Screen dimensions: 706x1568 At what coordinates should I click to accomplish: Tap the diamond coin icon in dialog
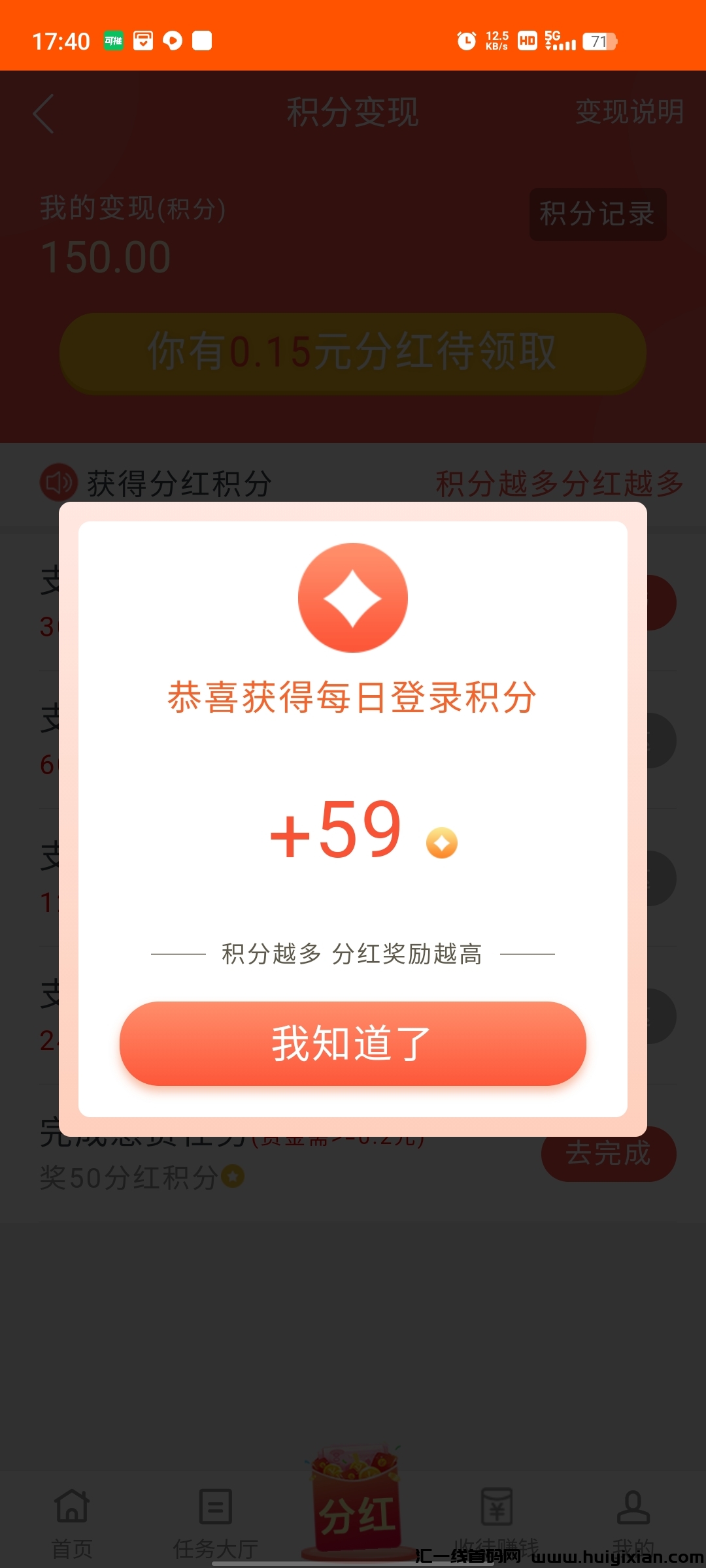(x=353, y=598)
